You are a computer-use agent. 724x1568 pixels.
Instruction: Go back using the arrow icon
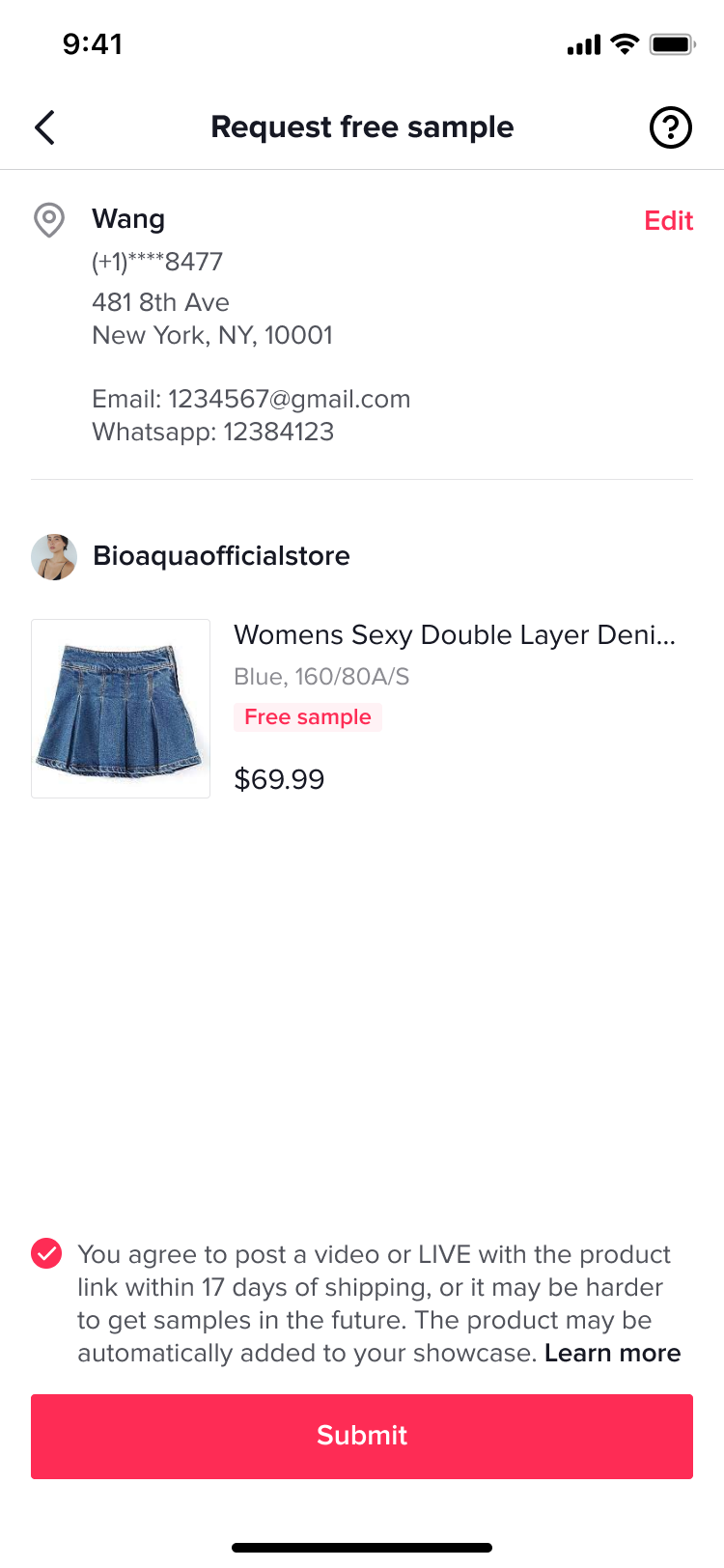click(45, 127)
